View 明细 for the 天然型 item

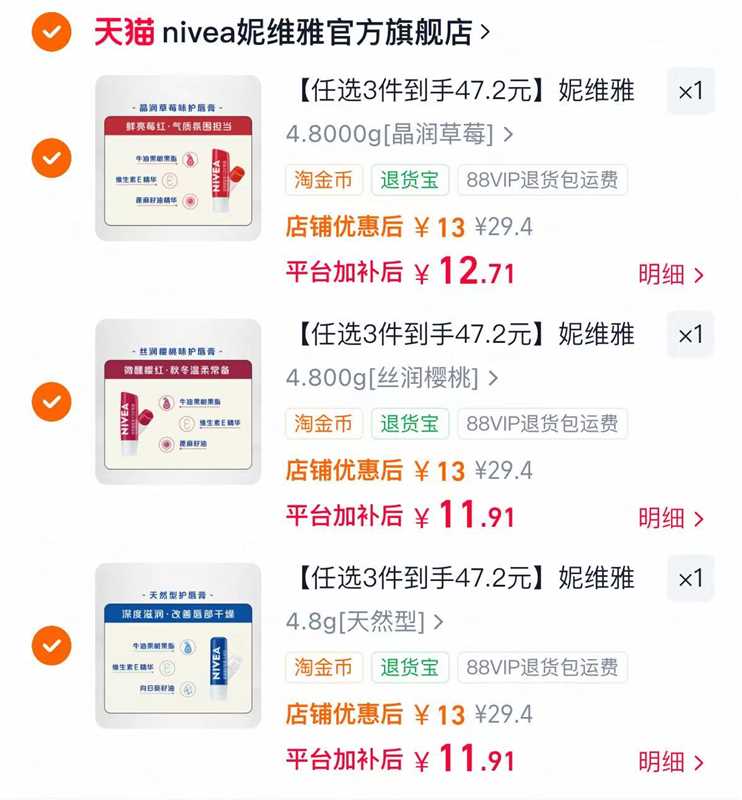pos(671,762)
